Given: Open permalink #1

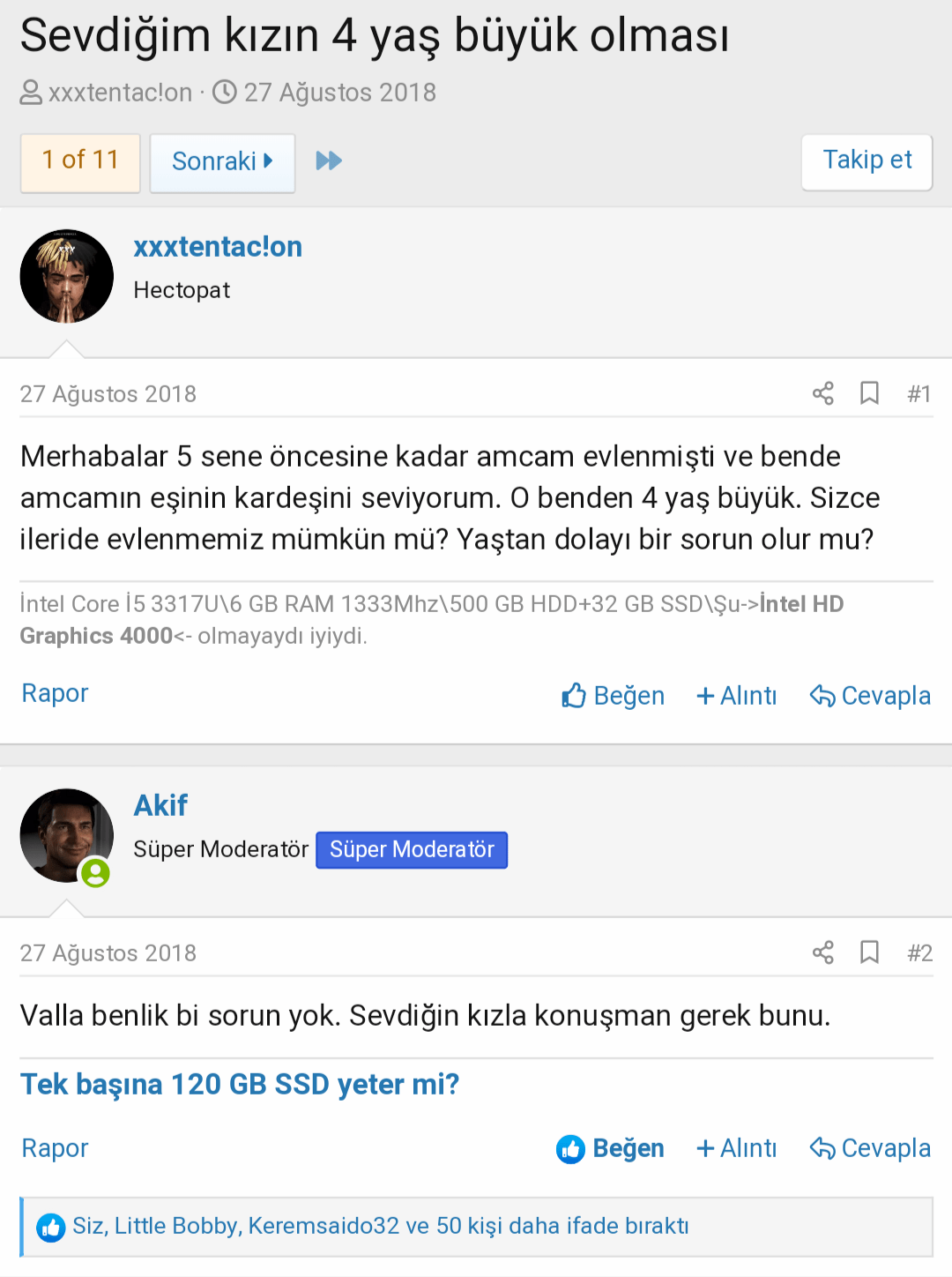Looking at the screenshot, I should [x=919, y=394].
